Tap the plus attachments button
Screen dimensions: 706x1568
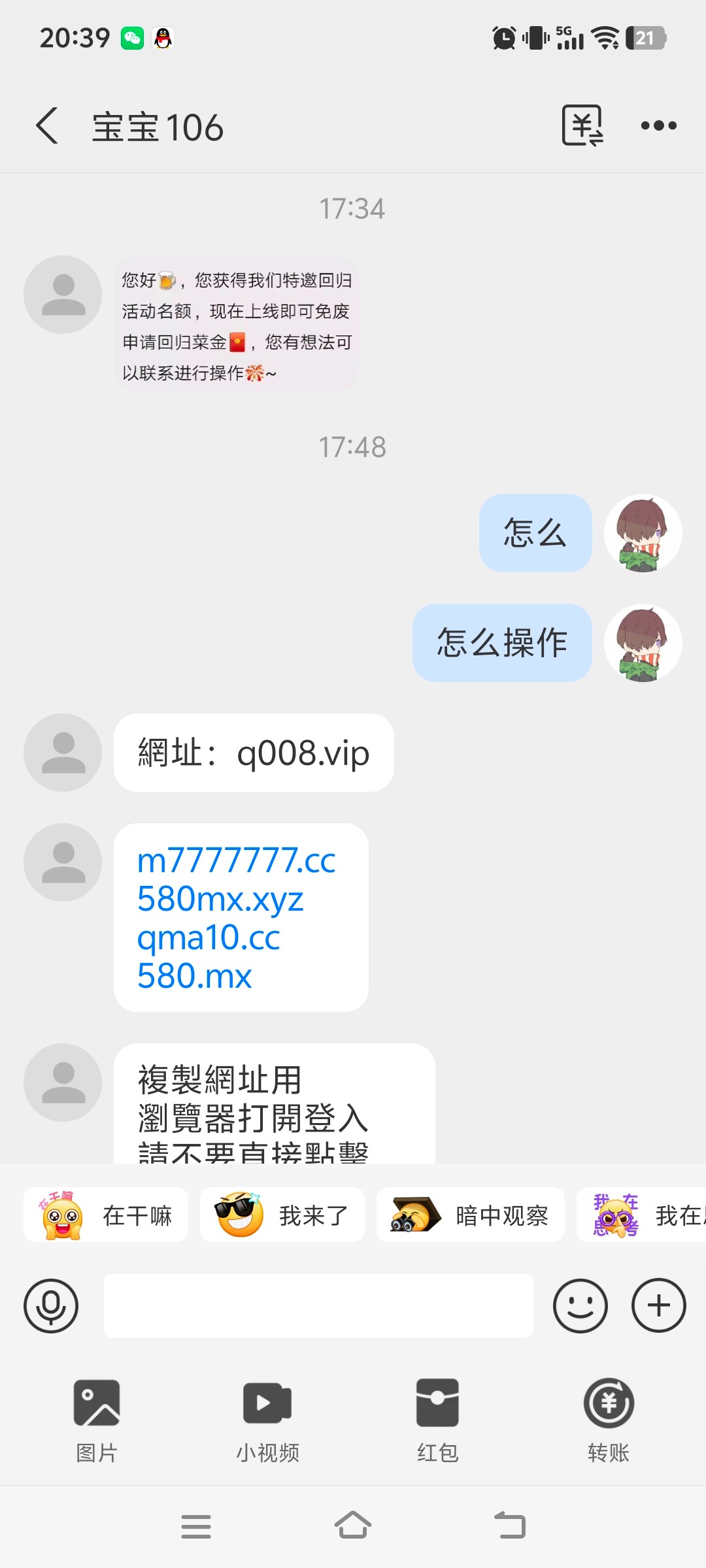tap(658, 1305)
